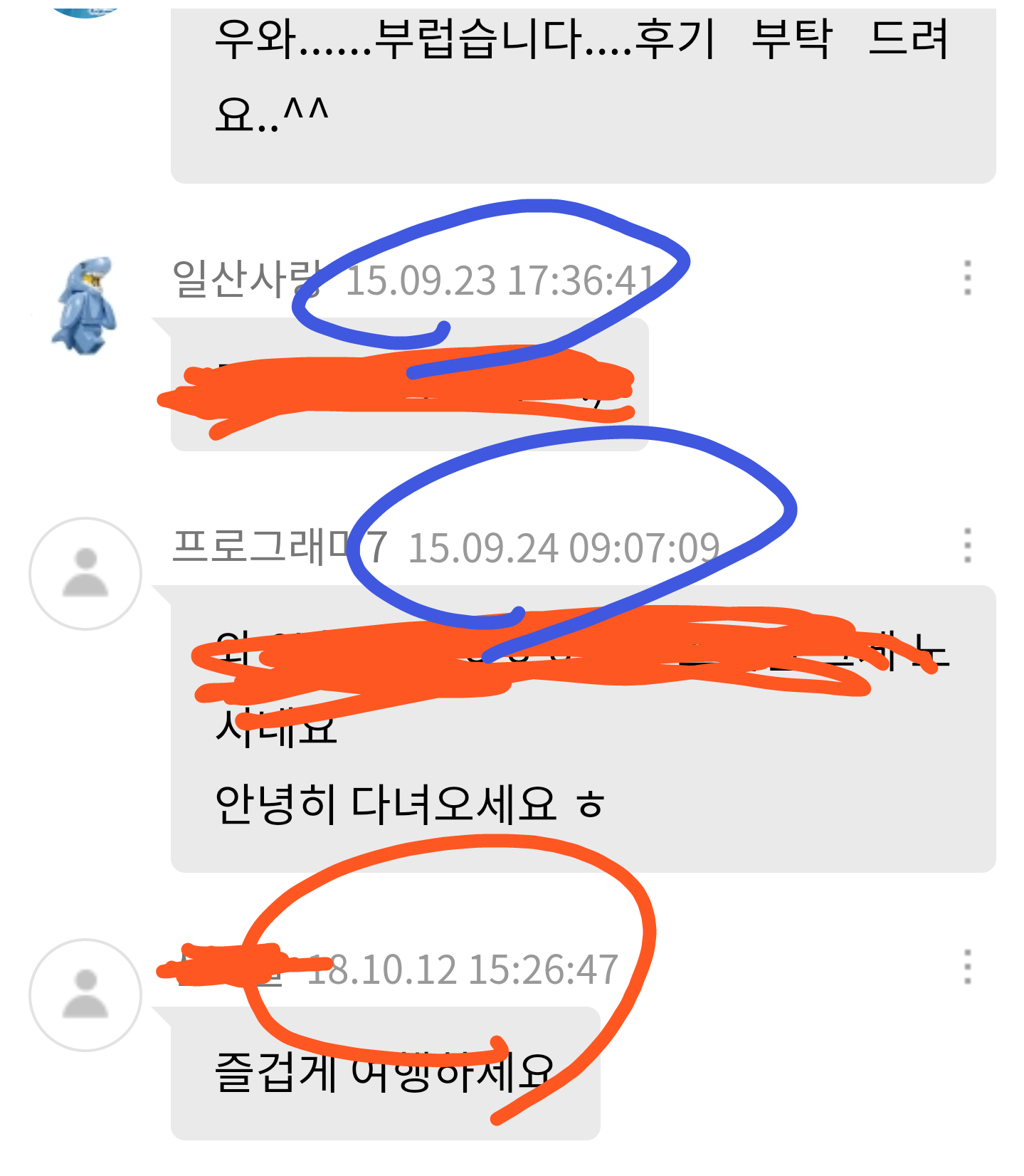View 일산사랑's shark avatar profile

click(x=85, y=306)
